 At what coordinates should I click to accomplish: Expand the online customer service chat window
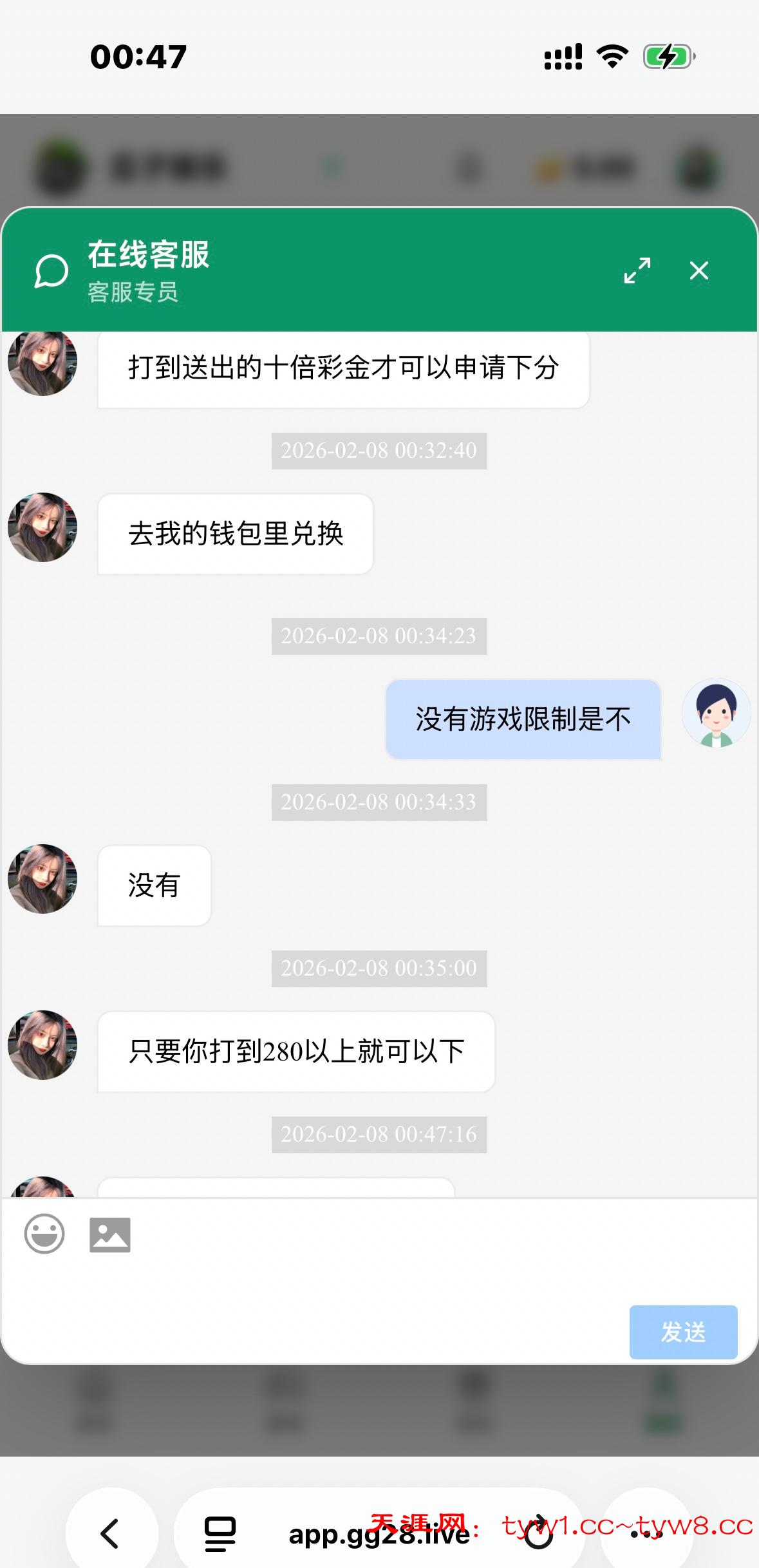tap(637, 270)
